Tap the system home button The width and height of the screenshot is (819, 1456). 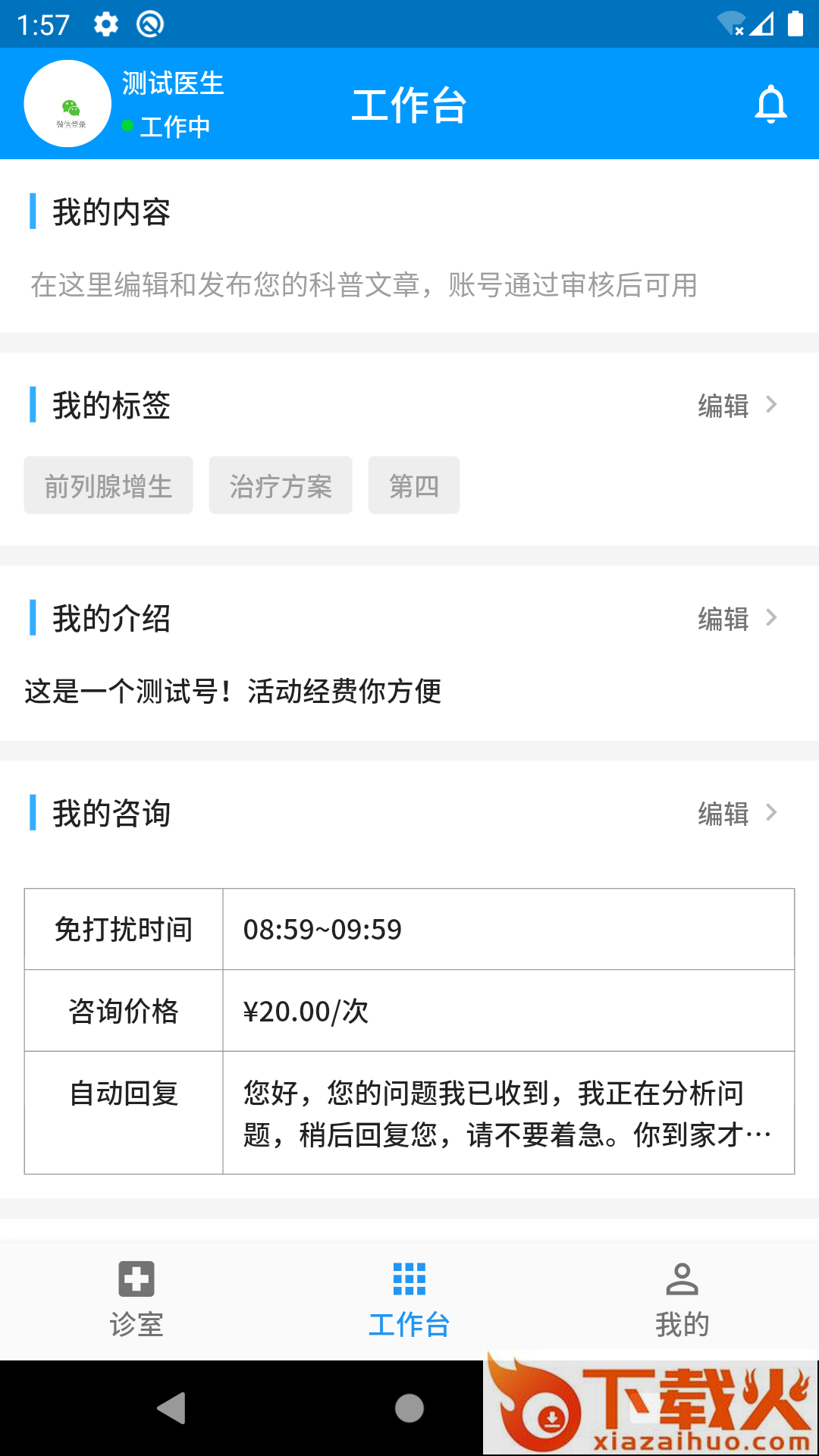(409, 1408)
